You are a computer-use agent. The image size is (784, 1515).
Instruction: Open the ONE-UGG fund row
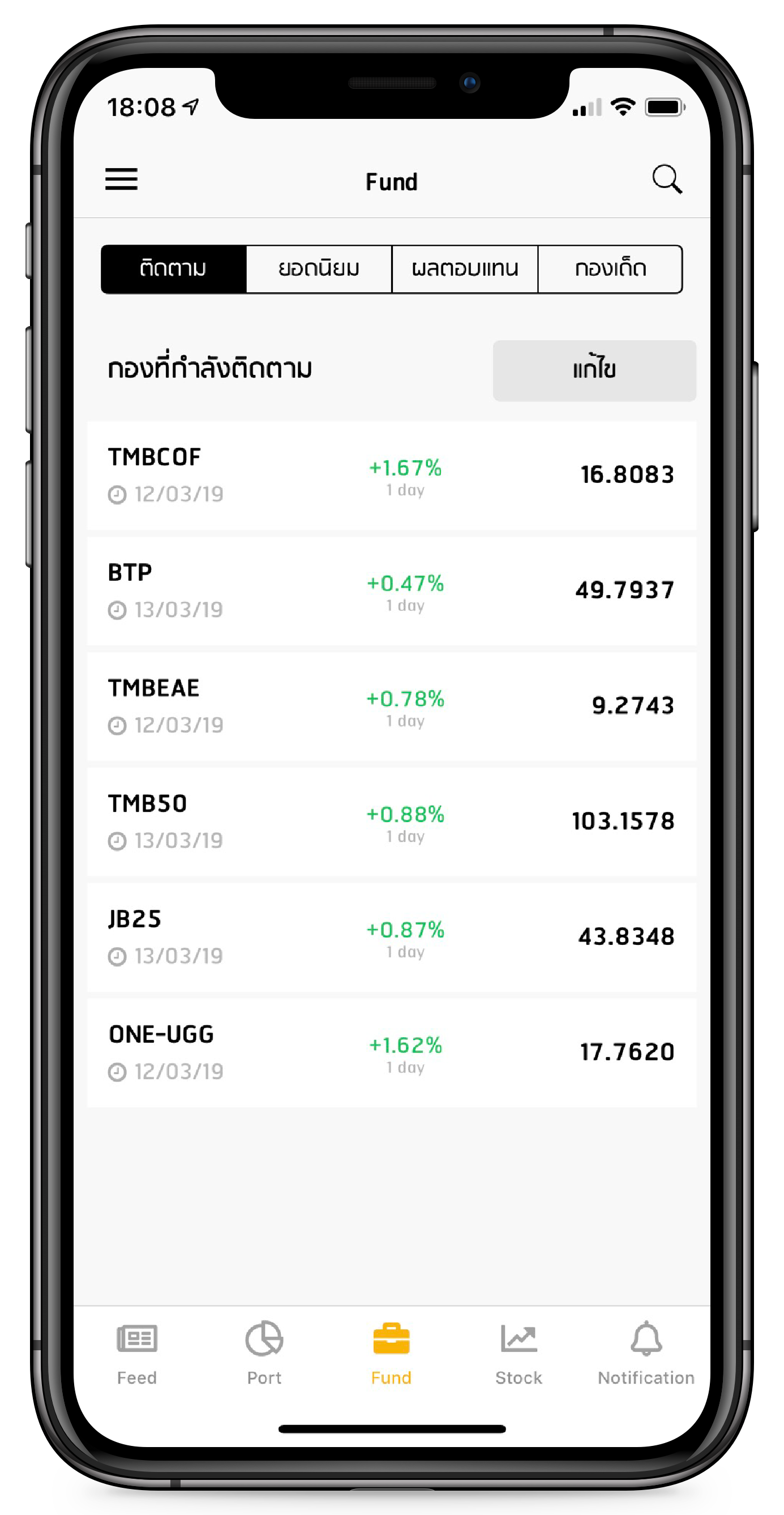coord(392,1052)
